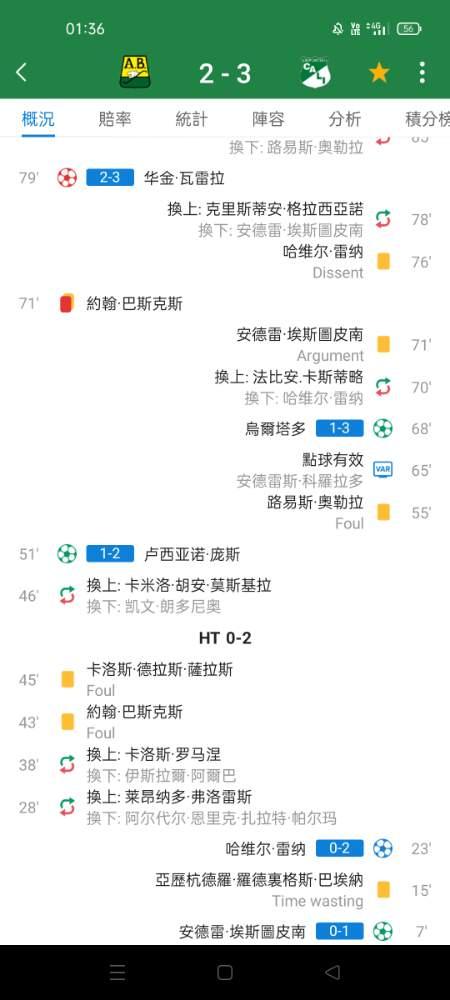Viewport: 450px width, 1000px height.
Task: Tap the system back button
Action: [332, 972]
